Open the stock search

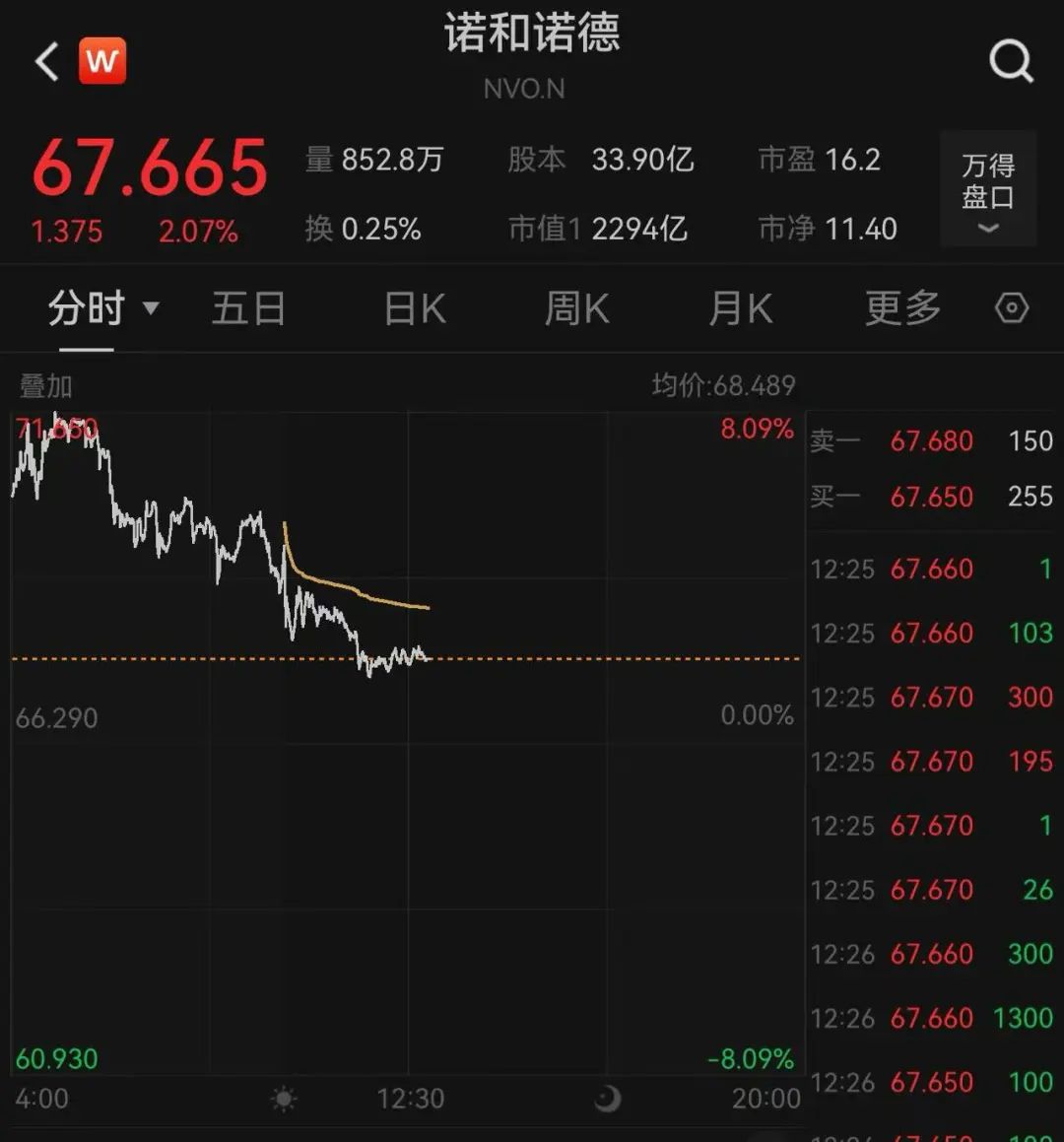click(1011, 62)
